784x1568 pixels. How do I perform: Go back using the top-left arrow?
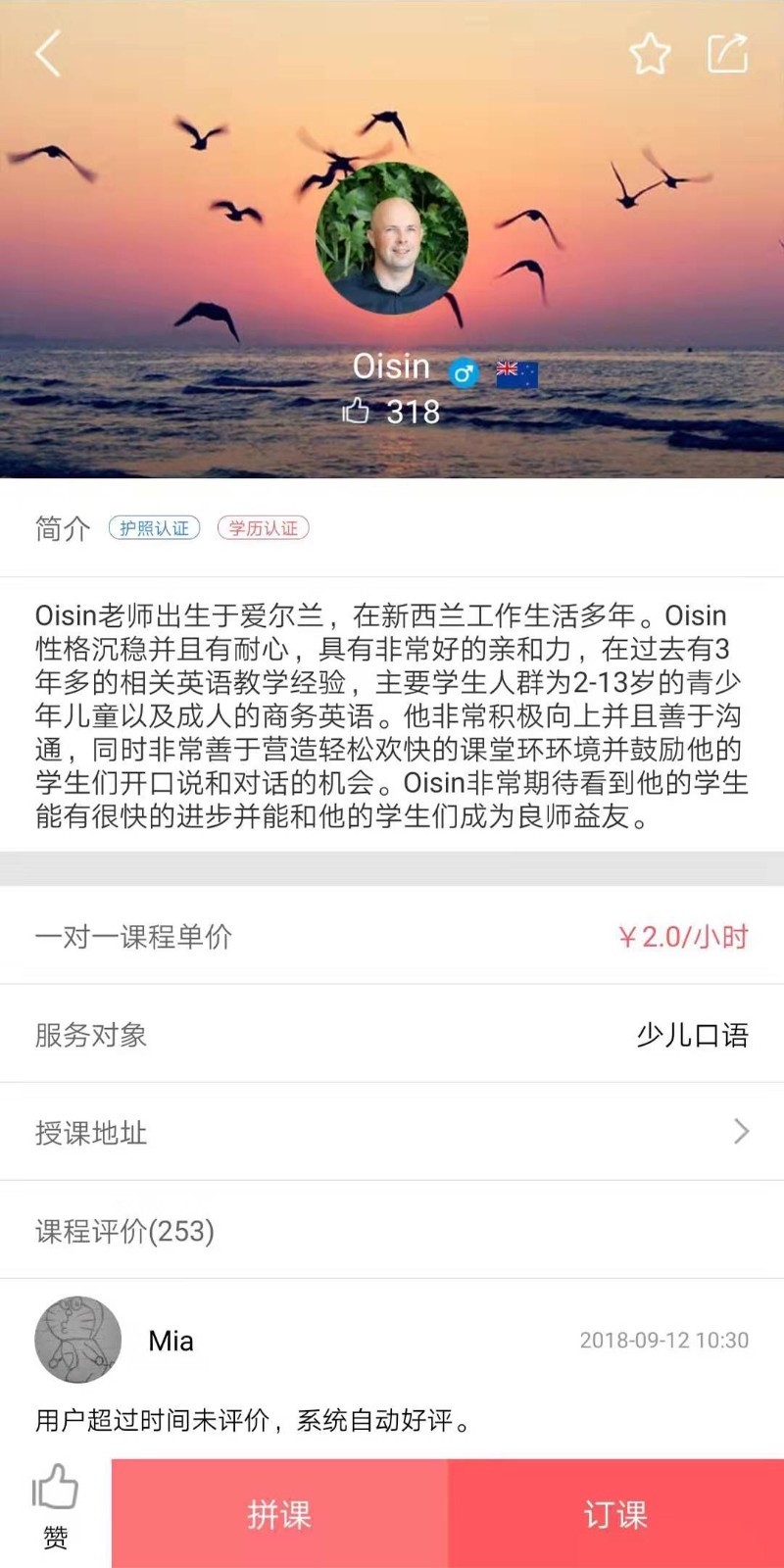tap(48, 53)
